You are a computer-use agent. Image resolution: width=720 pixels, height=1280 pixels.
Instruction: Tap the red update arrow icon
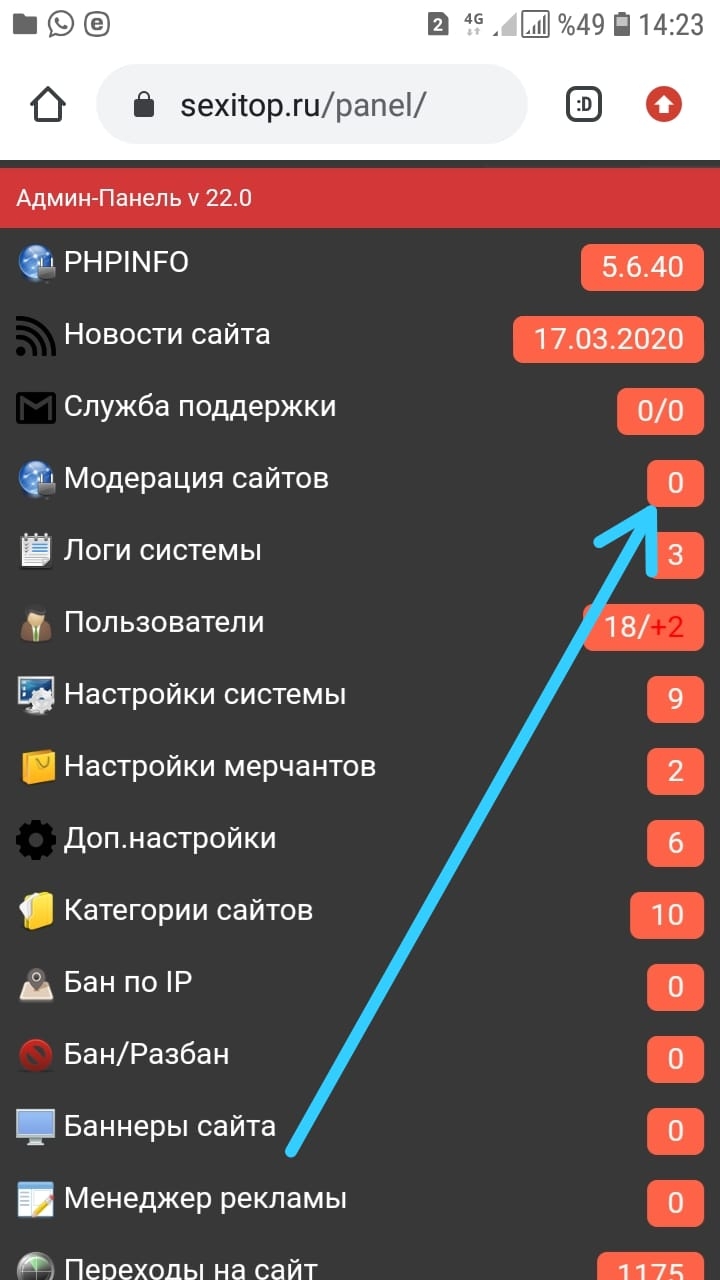click(663, 104)
